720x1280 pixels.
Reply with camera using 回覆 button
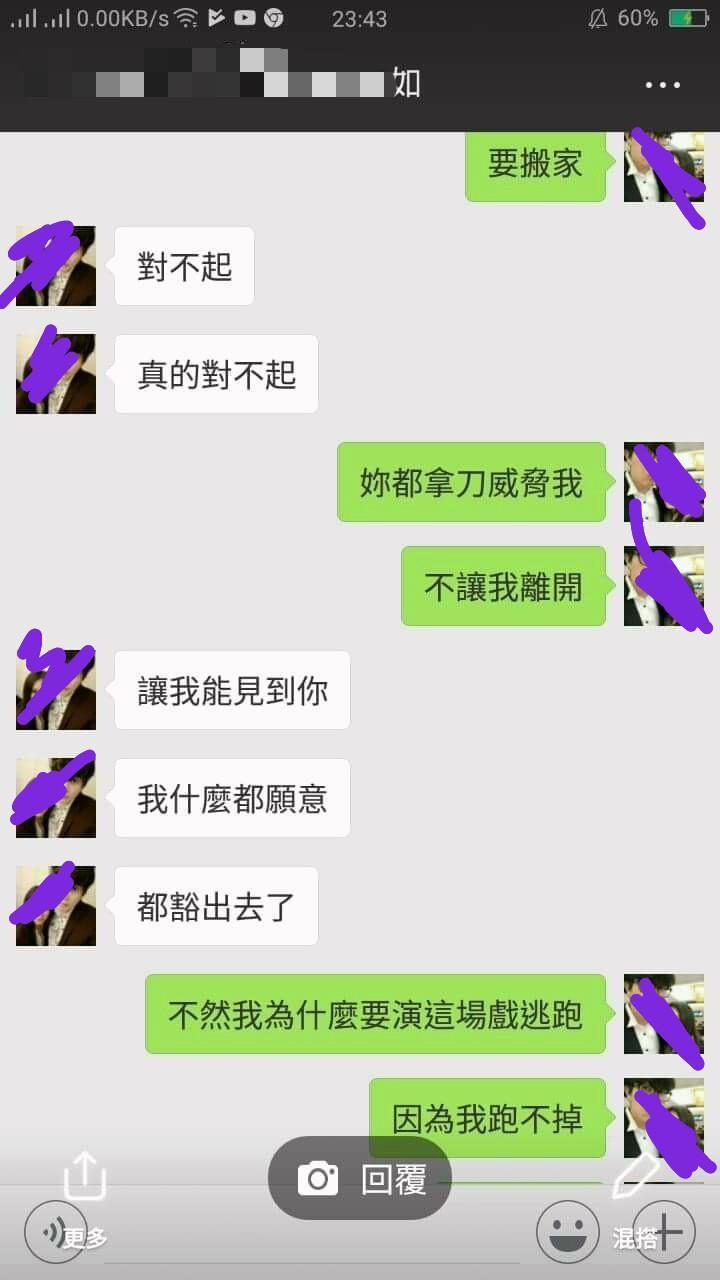coord(360,1179)
